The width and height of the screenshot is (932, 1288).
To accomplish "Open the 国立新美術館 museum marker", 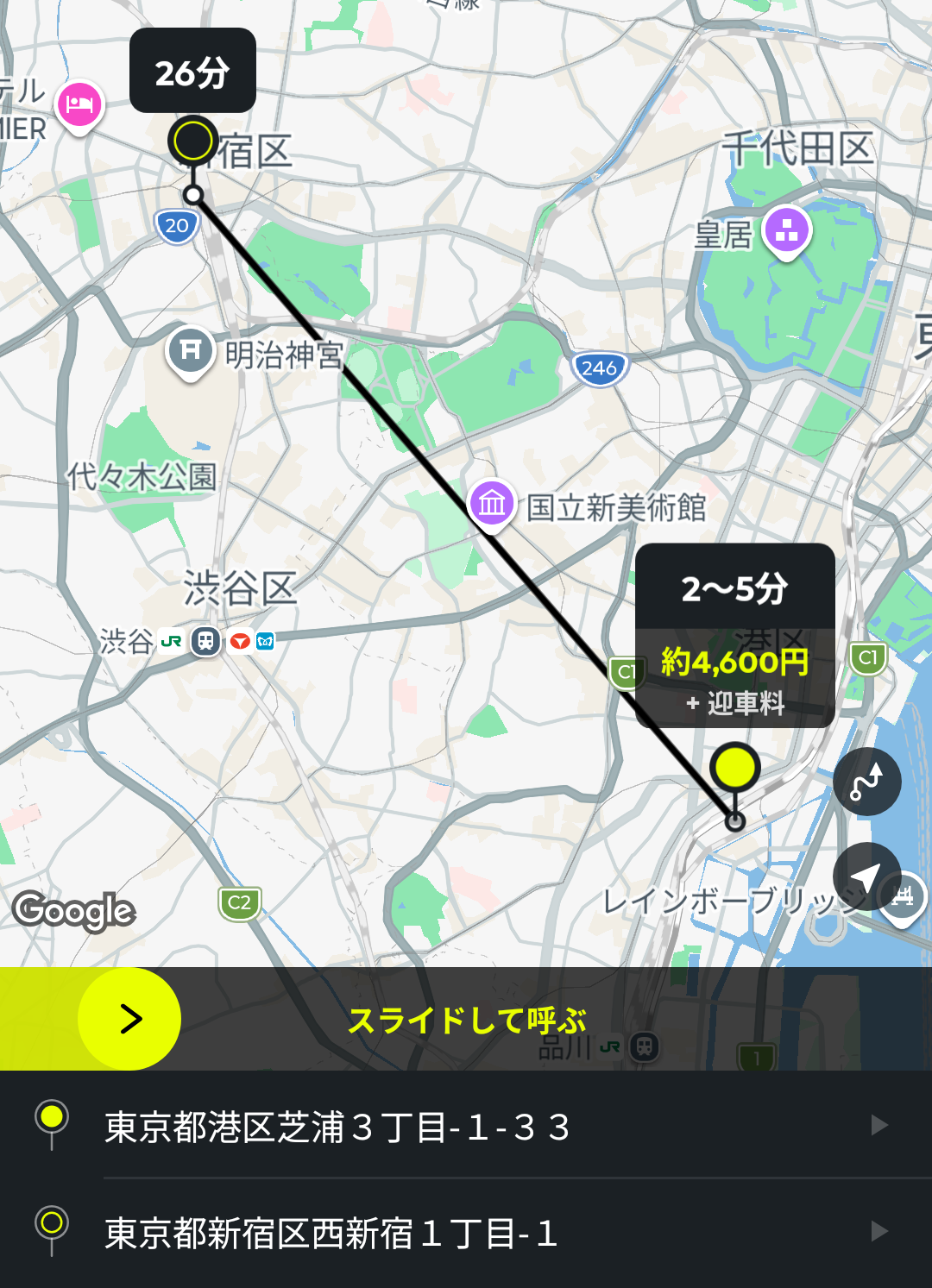I will click(492, 503).
